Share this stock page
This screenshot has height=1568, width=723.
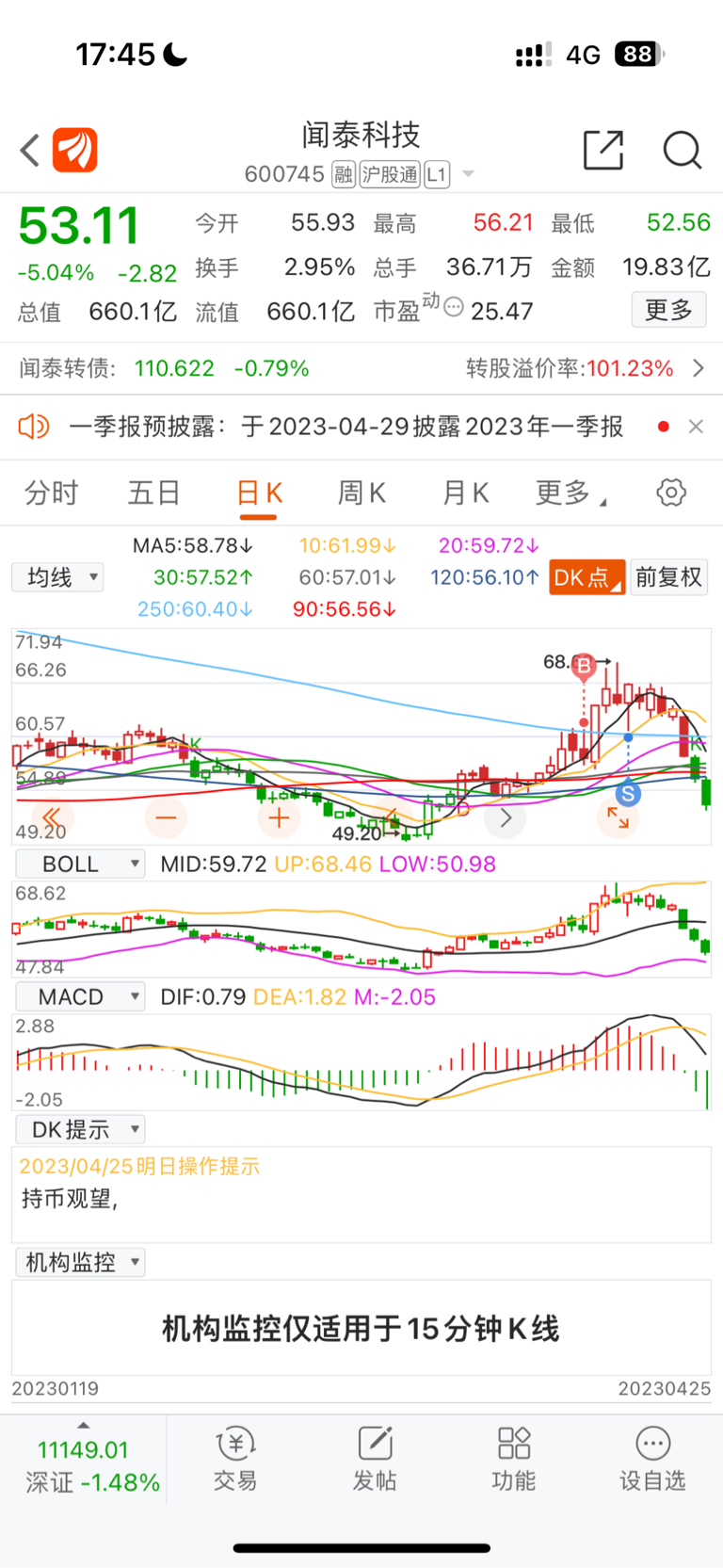[603, 151]
